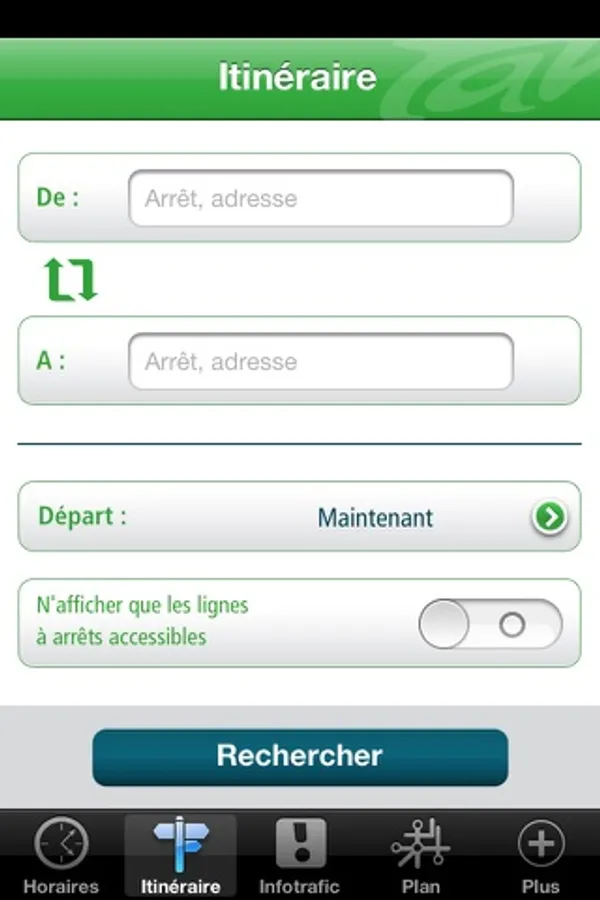Image resolution: width=600 pixels, height=900 pixels.
Task: Switch to the Horaires tab
Action: pyautogui.click(x=61, y=855)
